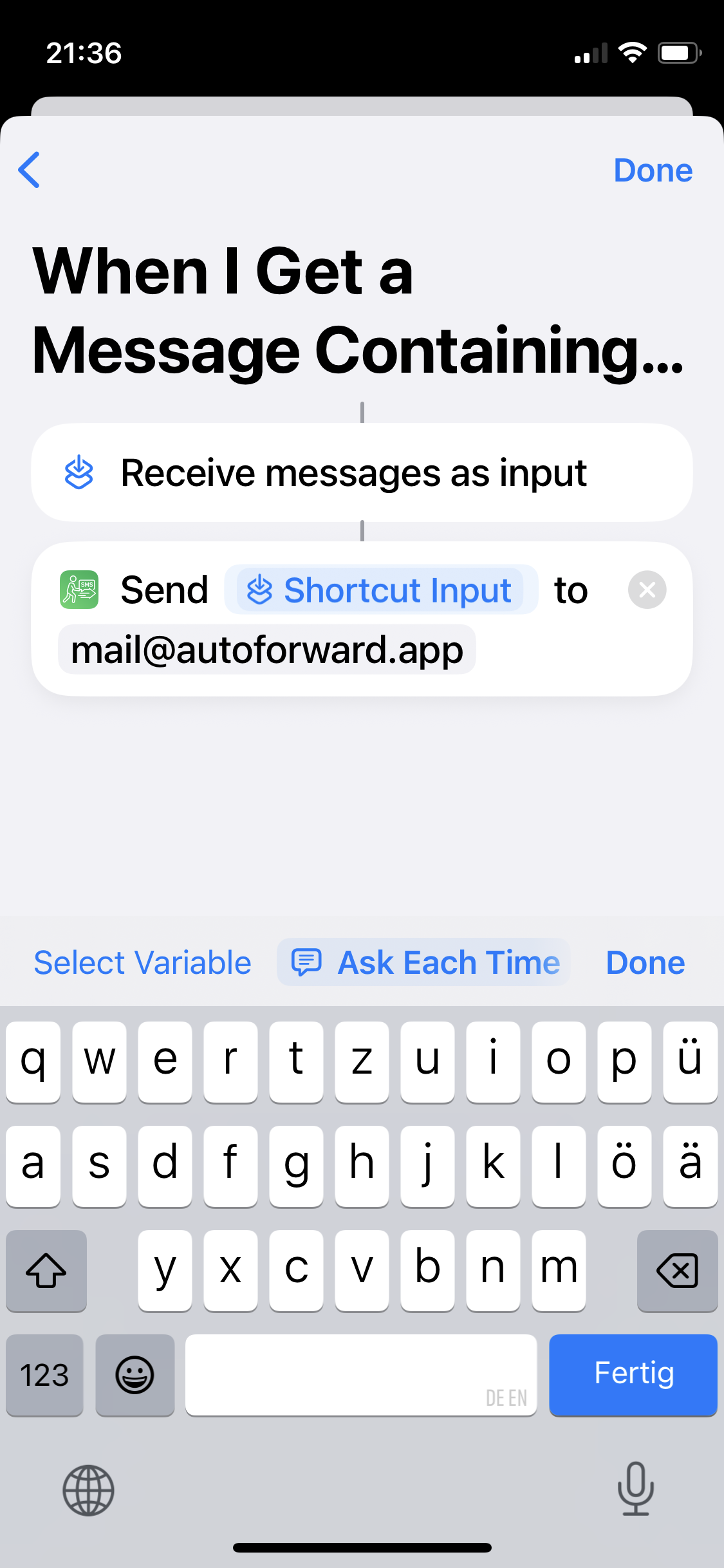Screen dimensions: 724x1568
Task: Switch to the 123 numeric keyboard
Action: coord(44,1375)
